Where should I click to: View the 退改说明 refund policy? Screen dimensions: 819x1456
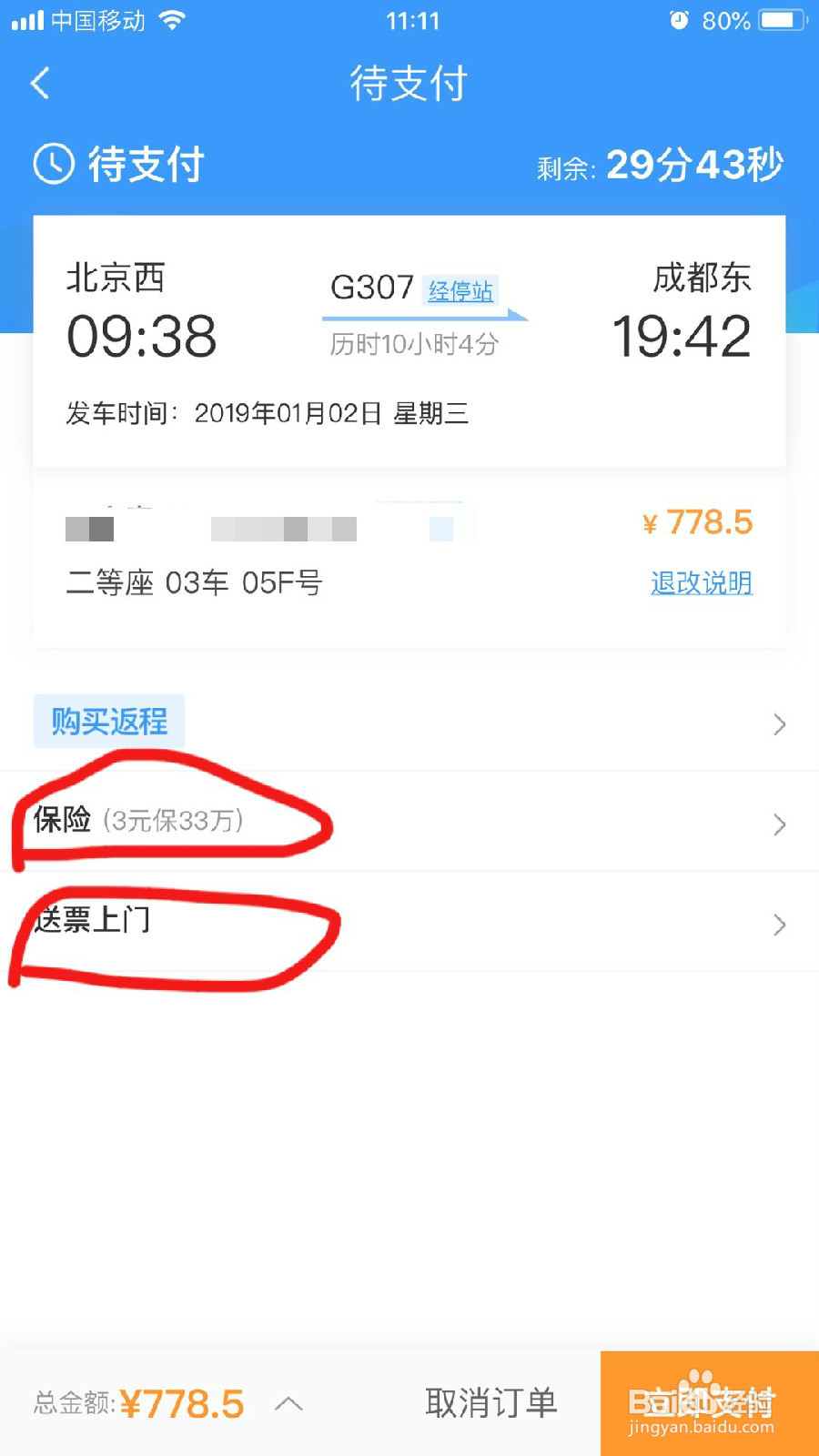coord(702,583)
